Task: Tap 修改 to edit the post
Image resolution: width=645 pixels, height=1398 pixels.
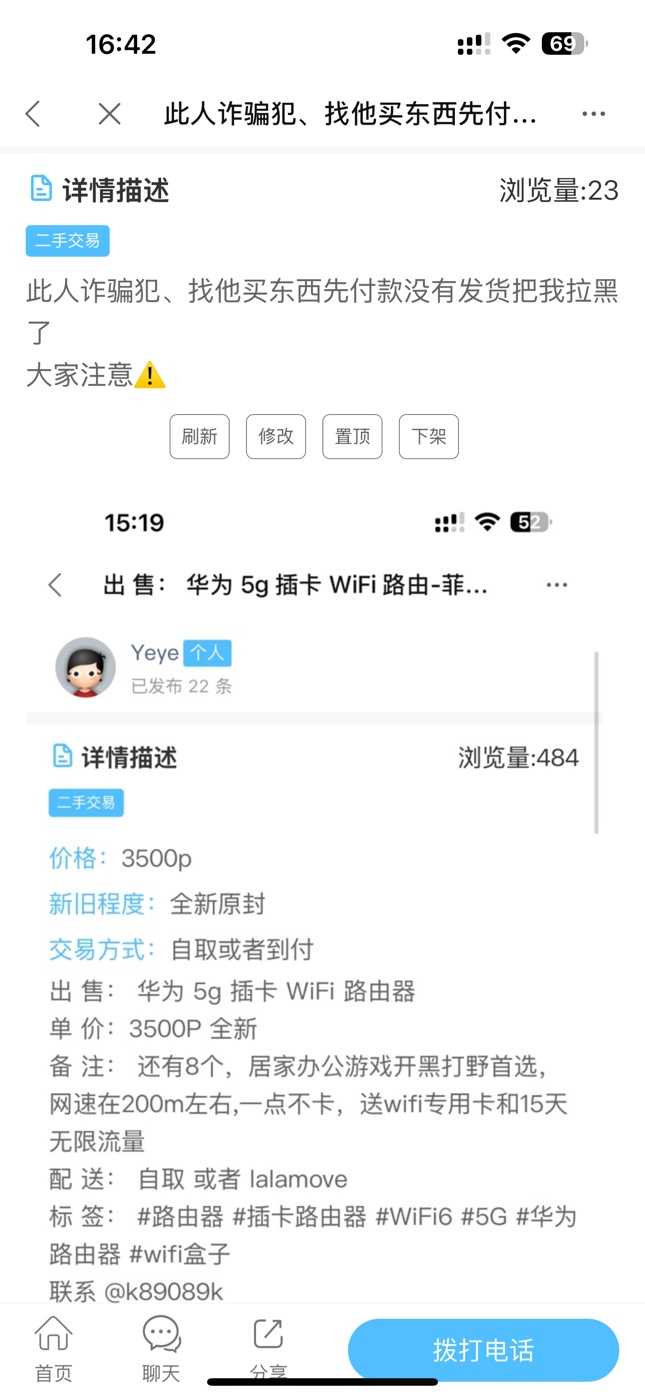Action: point(276,437)
